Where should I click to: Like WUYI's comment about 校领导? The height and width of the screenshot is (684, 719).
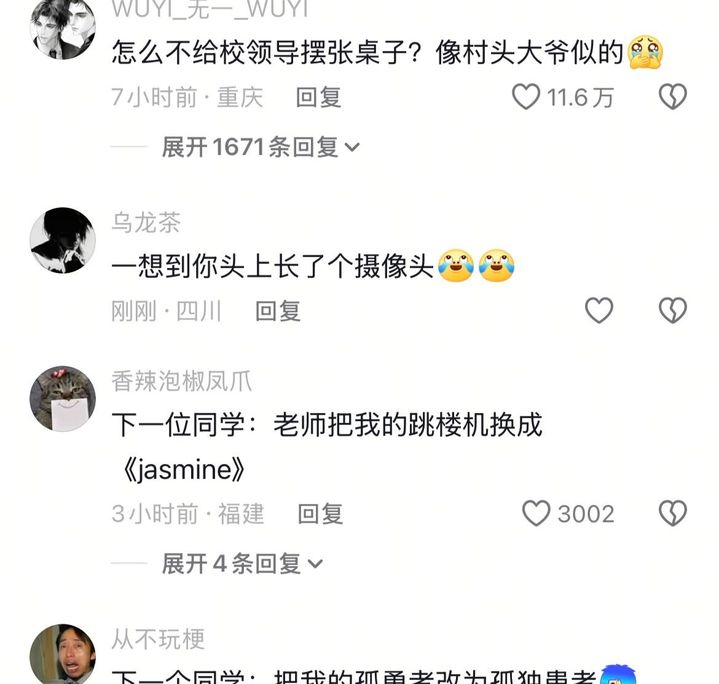(527, 97)
